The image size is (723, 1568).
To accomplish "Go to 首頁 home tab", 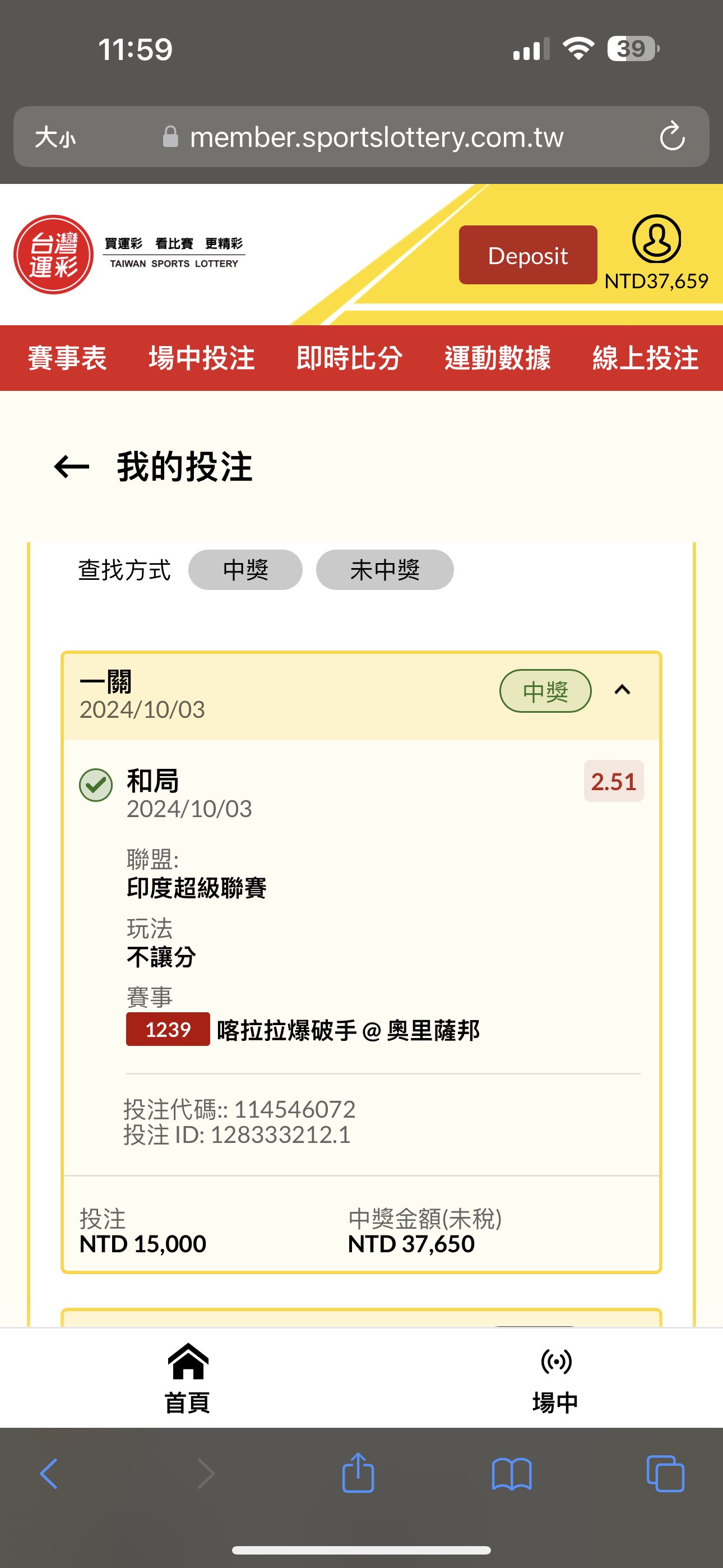I will [x=187, y=1378].
